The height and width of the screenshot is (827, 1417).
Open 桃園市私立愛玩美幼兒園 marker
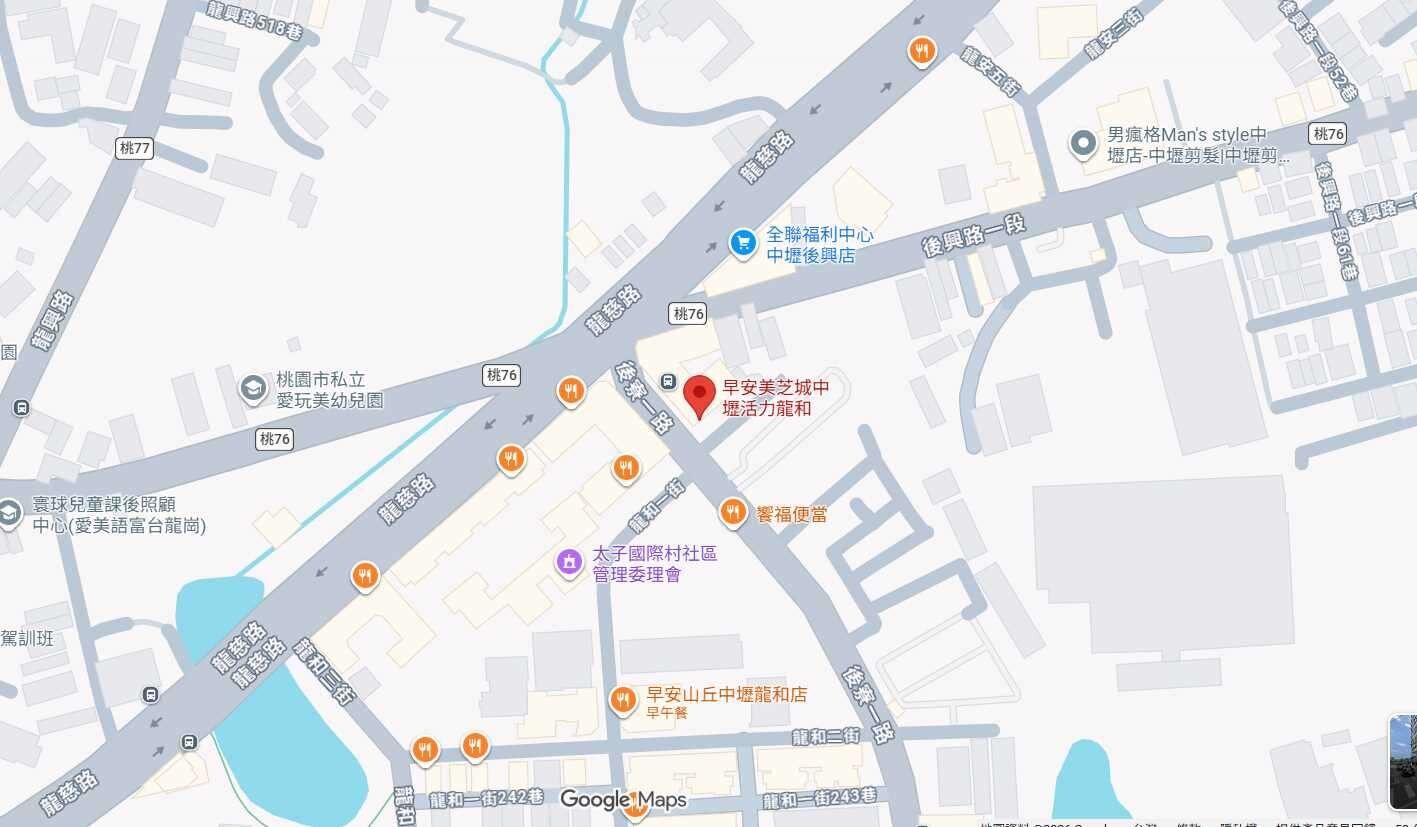(253, 387)
